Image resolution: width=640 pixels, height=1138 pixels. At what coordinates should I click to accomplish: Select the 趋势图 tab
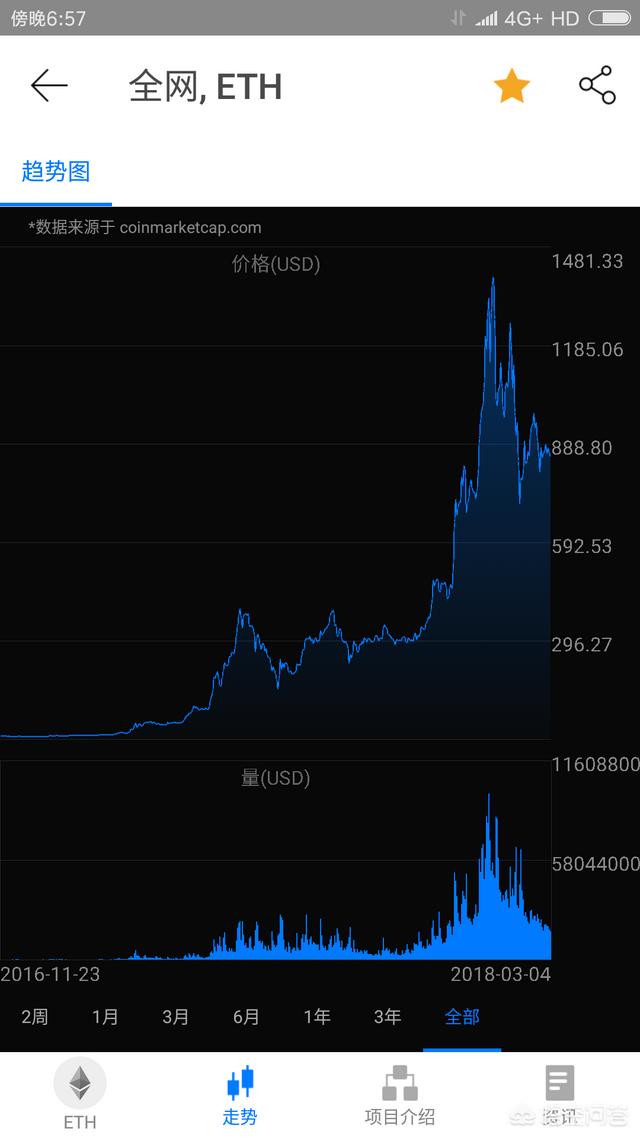[56, 171]
